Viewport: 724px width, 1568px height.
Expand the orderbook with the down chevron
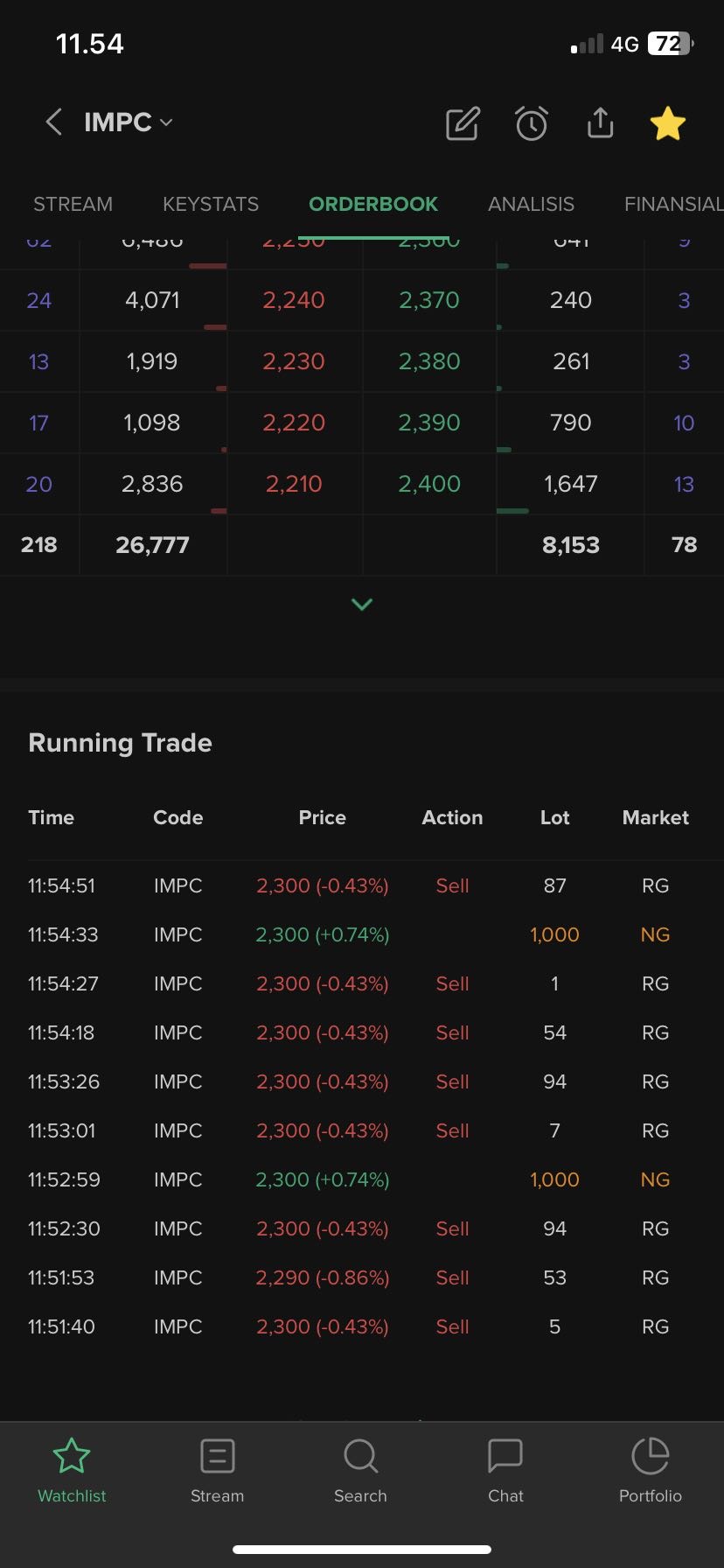coord(362,604)
